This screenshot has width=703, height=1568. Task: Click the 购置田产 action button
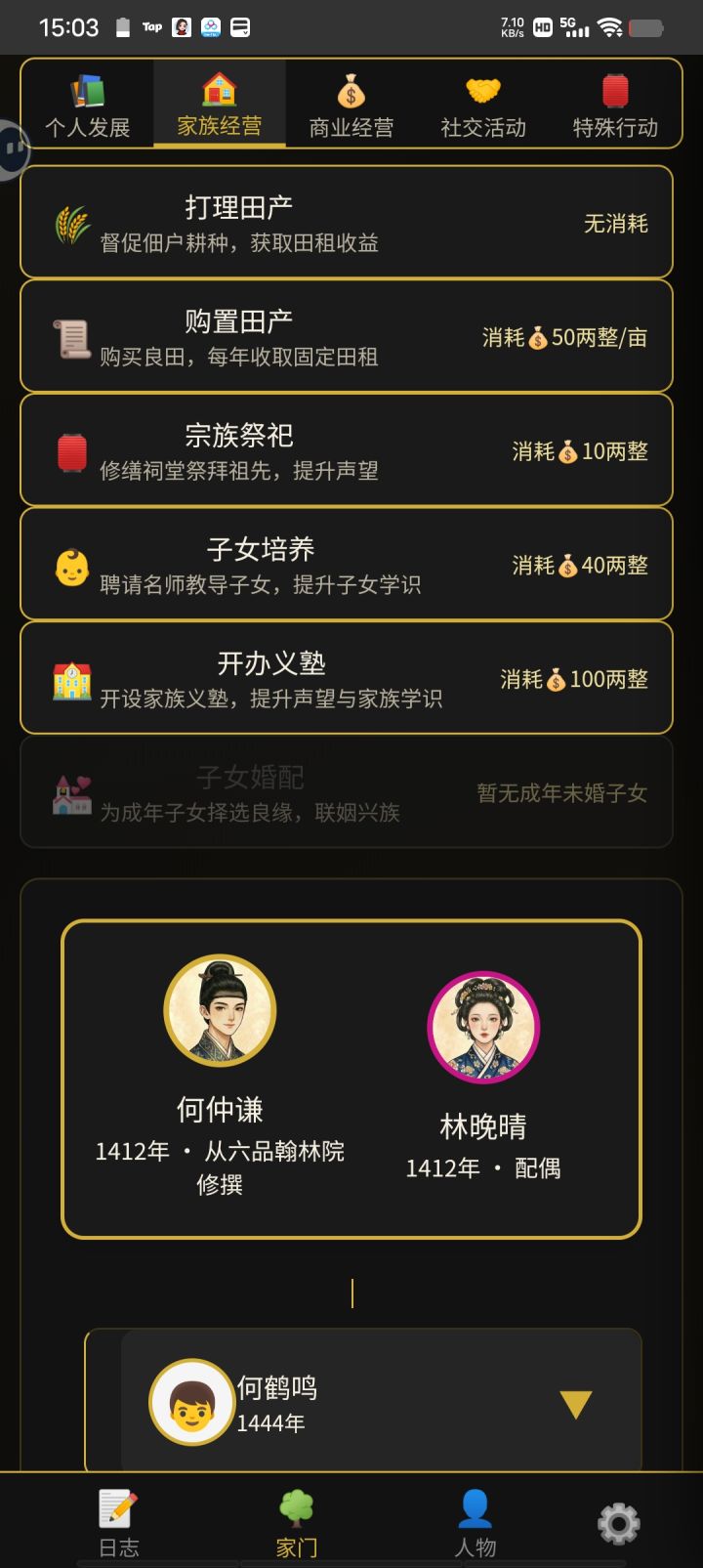(346, 336)
